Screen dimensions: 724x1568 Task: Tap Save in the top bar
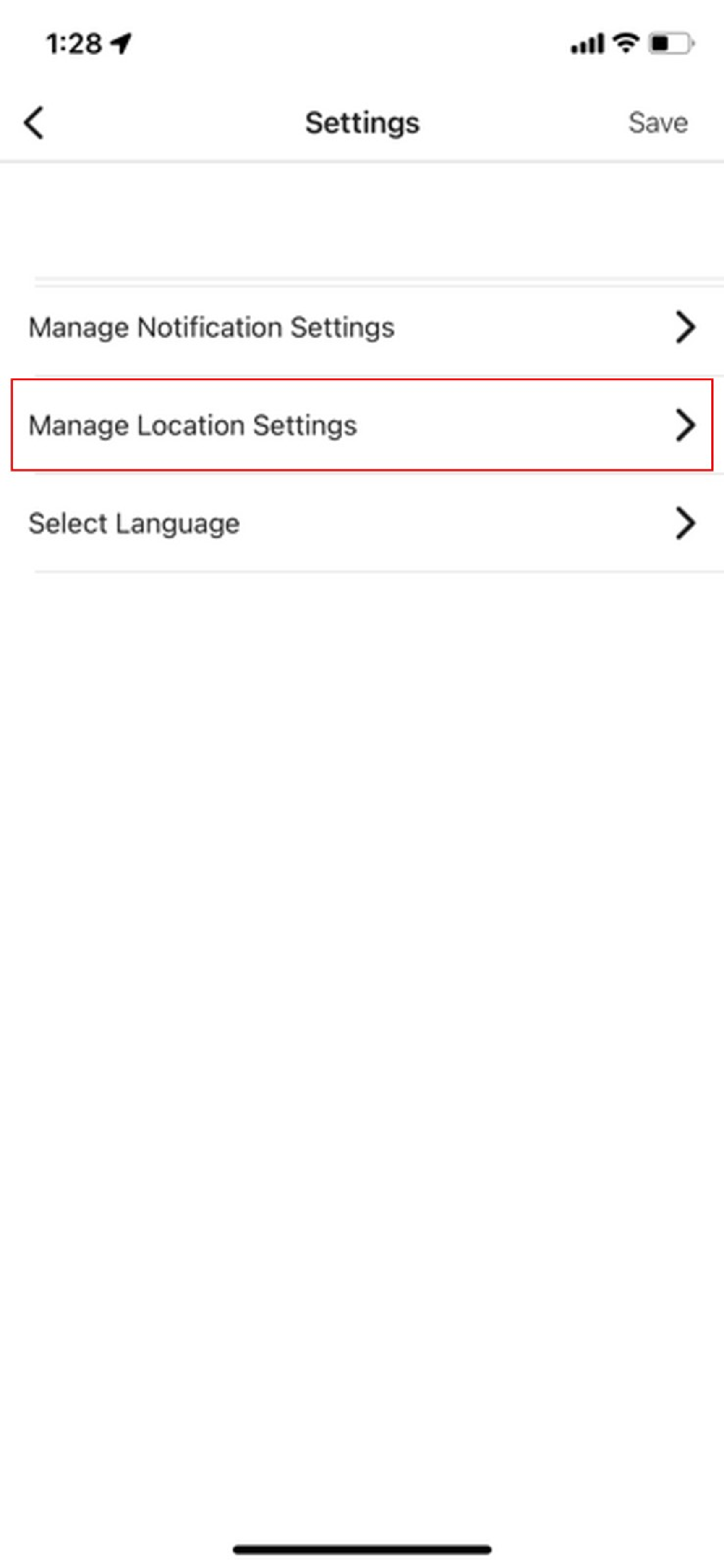click(658, 122)
